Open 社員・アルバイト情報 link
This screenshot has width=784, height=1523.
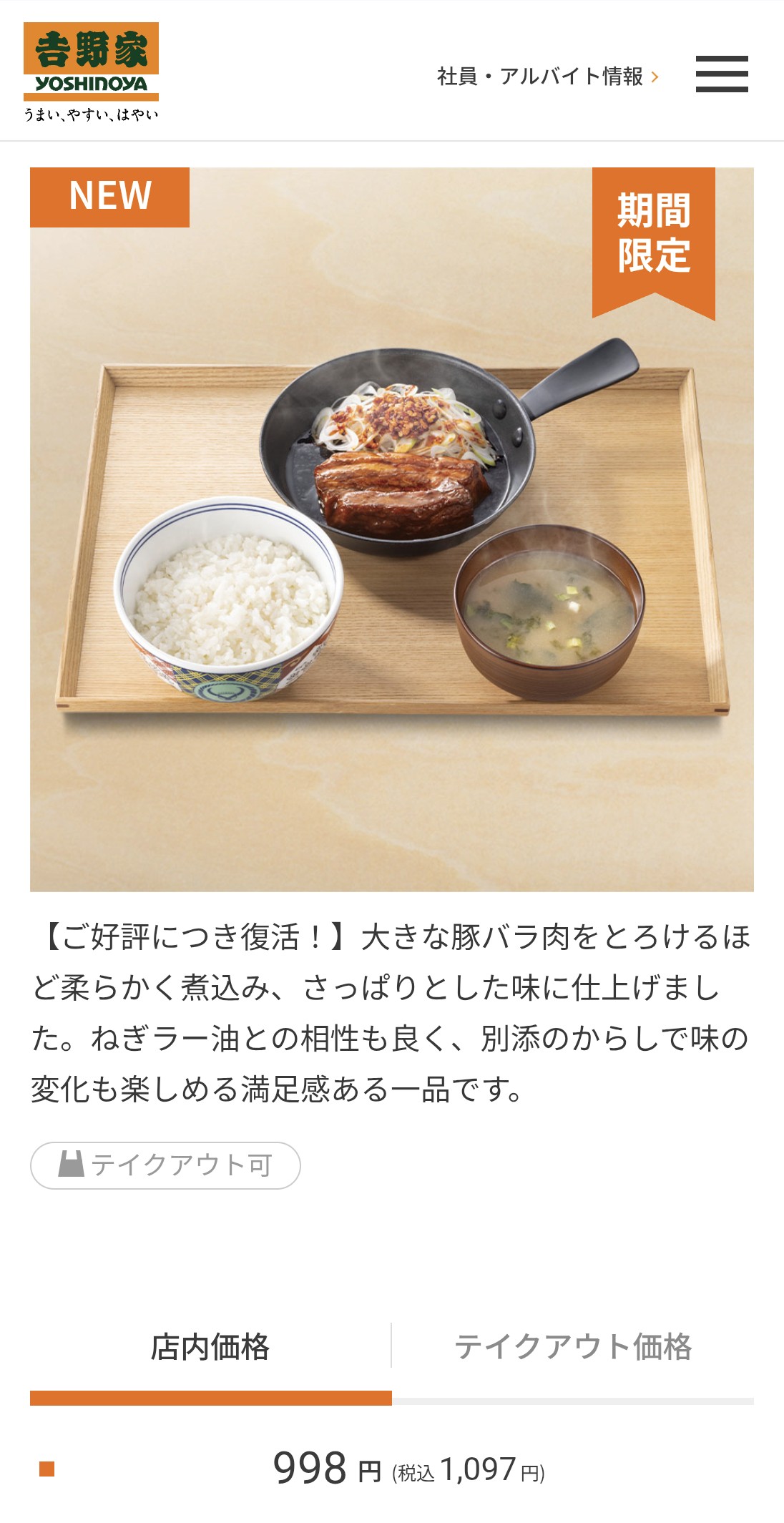pos(547,76)
